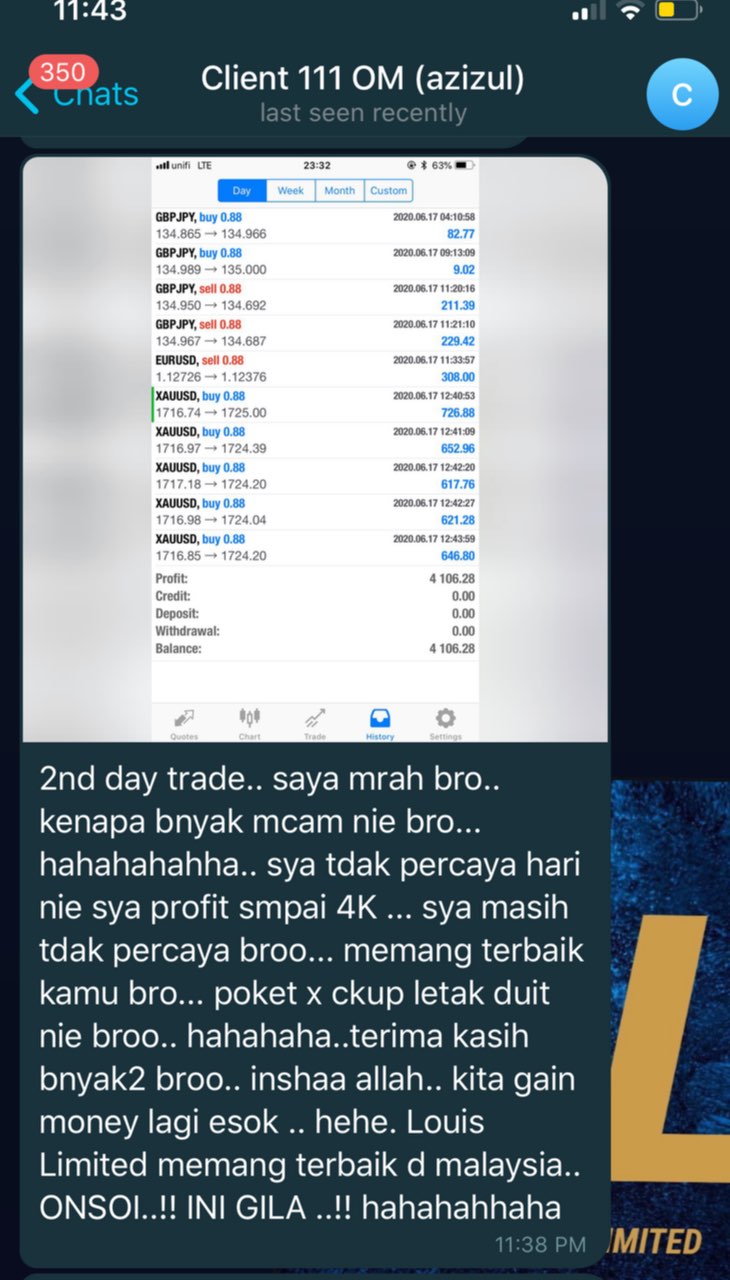This screenshot has height=1280, width=730.
Task: Open the contact's profile avatar
Action: click(682, 94)
